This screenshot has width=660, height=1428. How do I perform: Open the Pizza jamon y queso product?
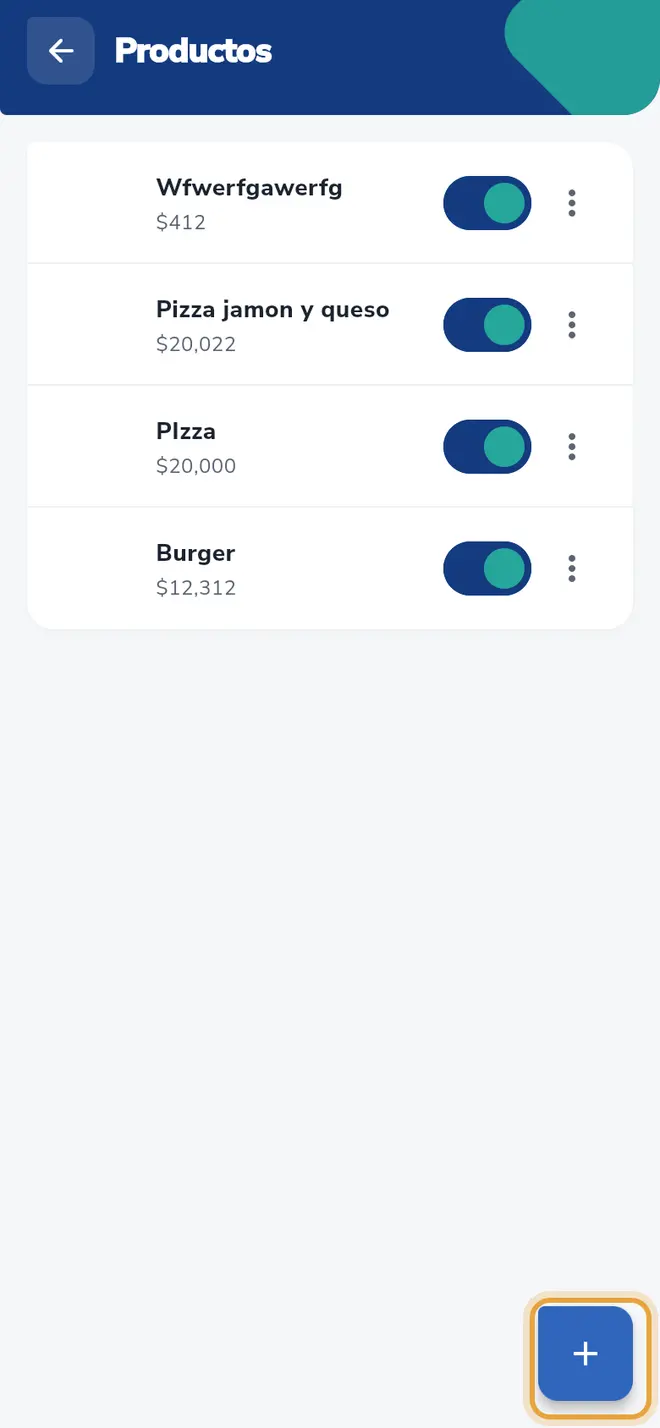coord(330,325)
